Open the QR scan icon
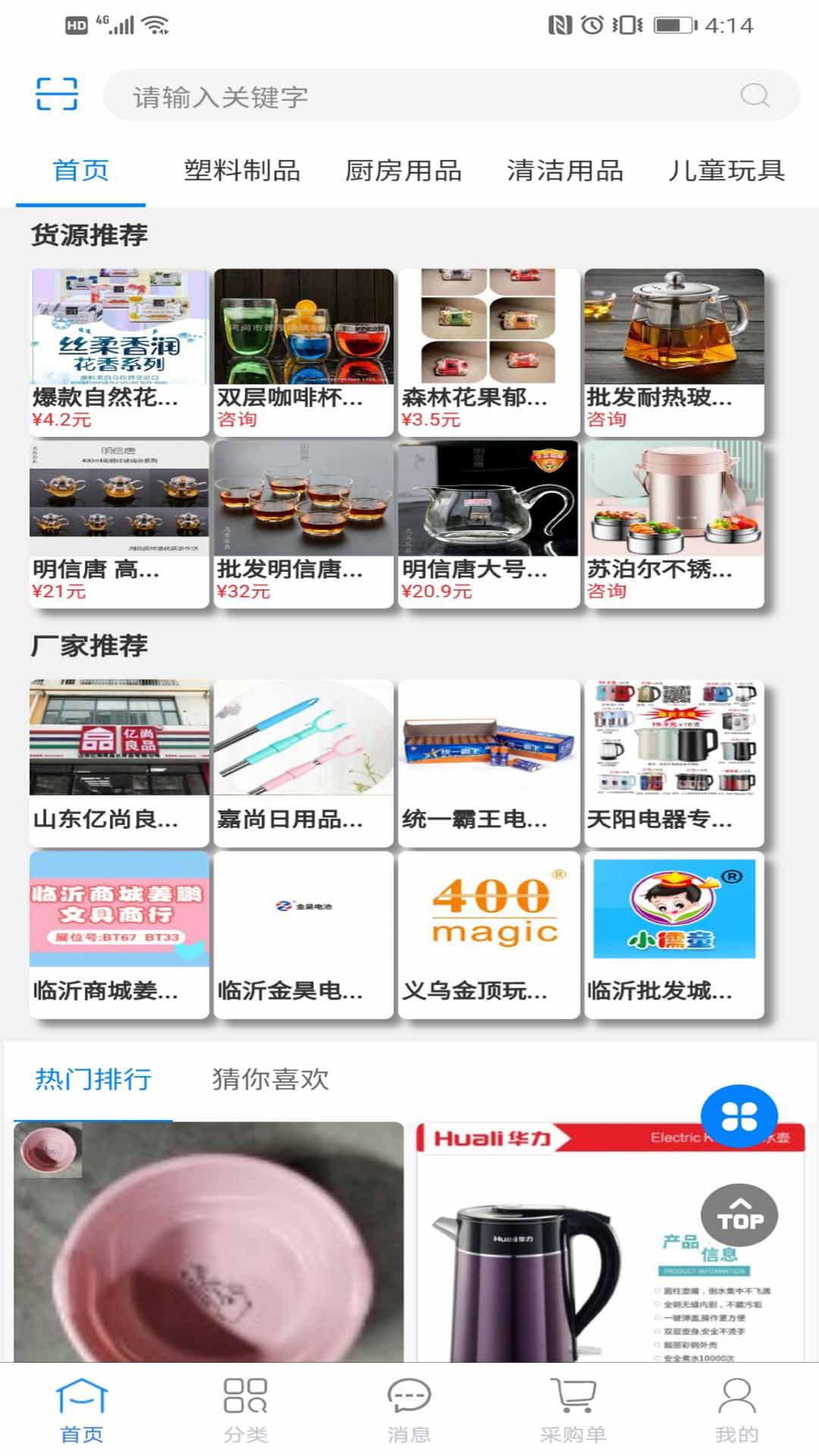The height and width of the screenshot is (1456, 819). tap(57, 95)
